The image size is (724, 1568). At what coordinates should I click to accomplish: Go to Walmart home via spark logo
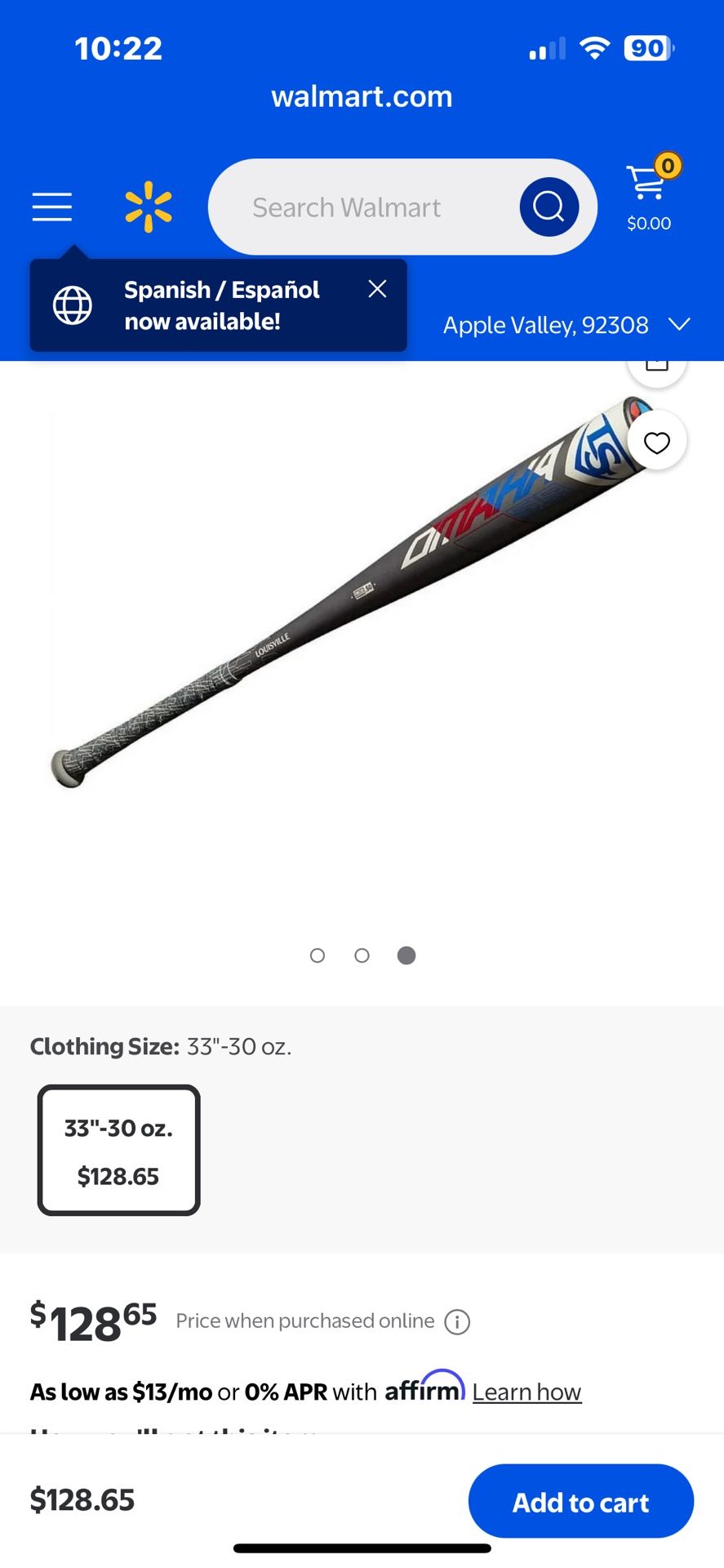click(x=149, y=207)
